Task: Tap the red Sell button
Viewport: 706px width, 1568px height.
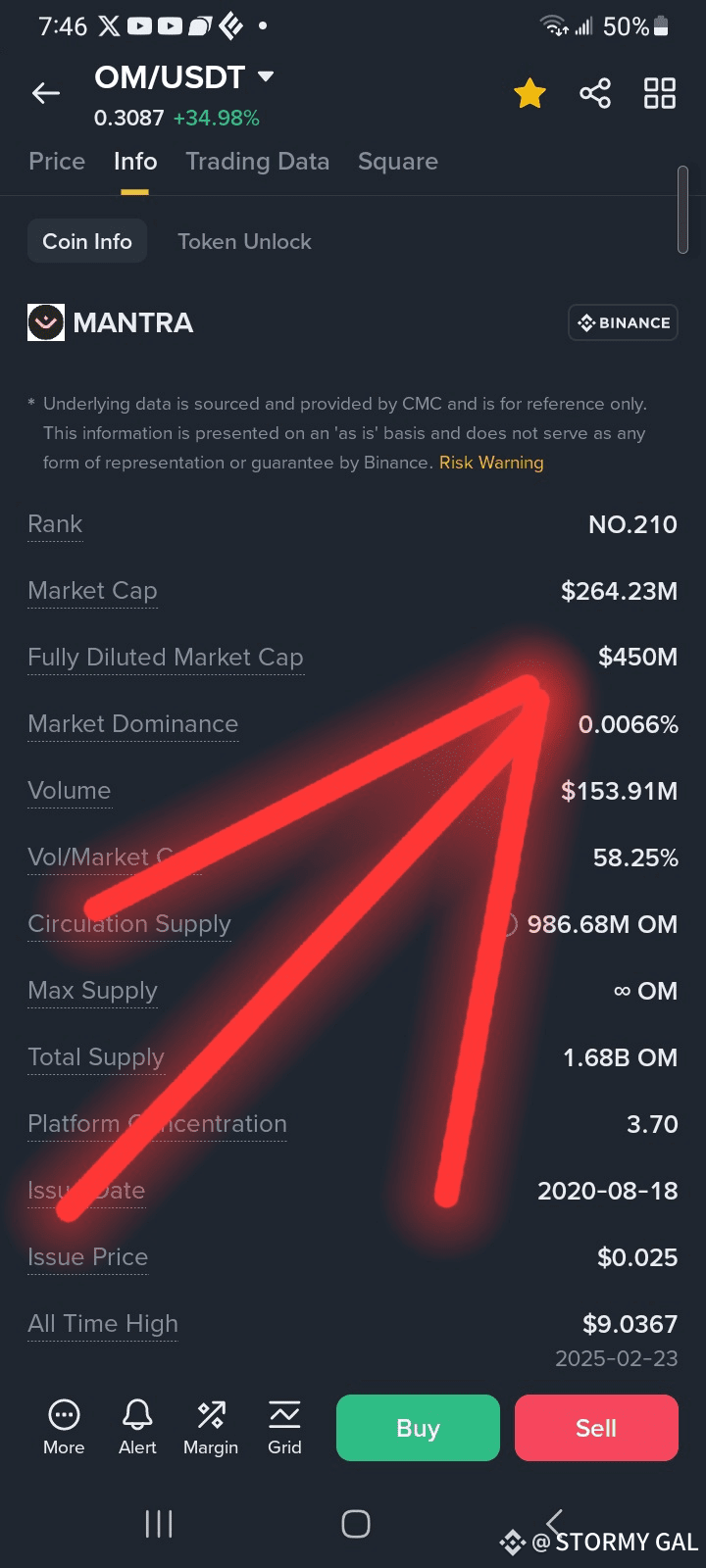Action: (596, 1428)
